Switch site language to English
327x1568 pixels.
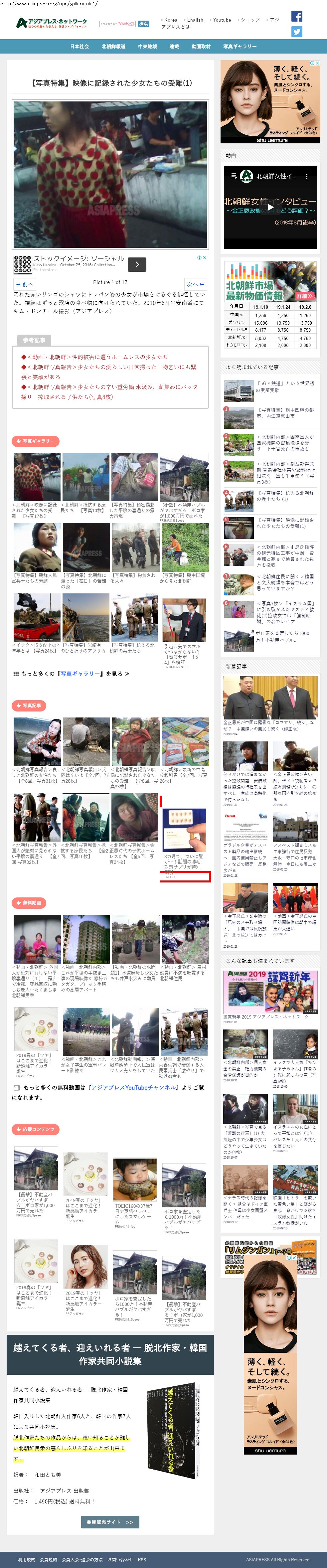[195, 20]
